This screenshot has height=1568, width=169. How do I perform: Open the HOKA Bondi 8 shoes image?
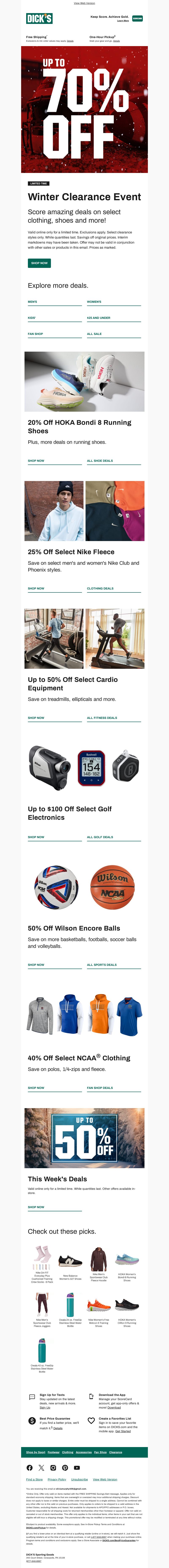[x=84, y=382]
